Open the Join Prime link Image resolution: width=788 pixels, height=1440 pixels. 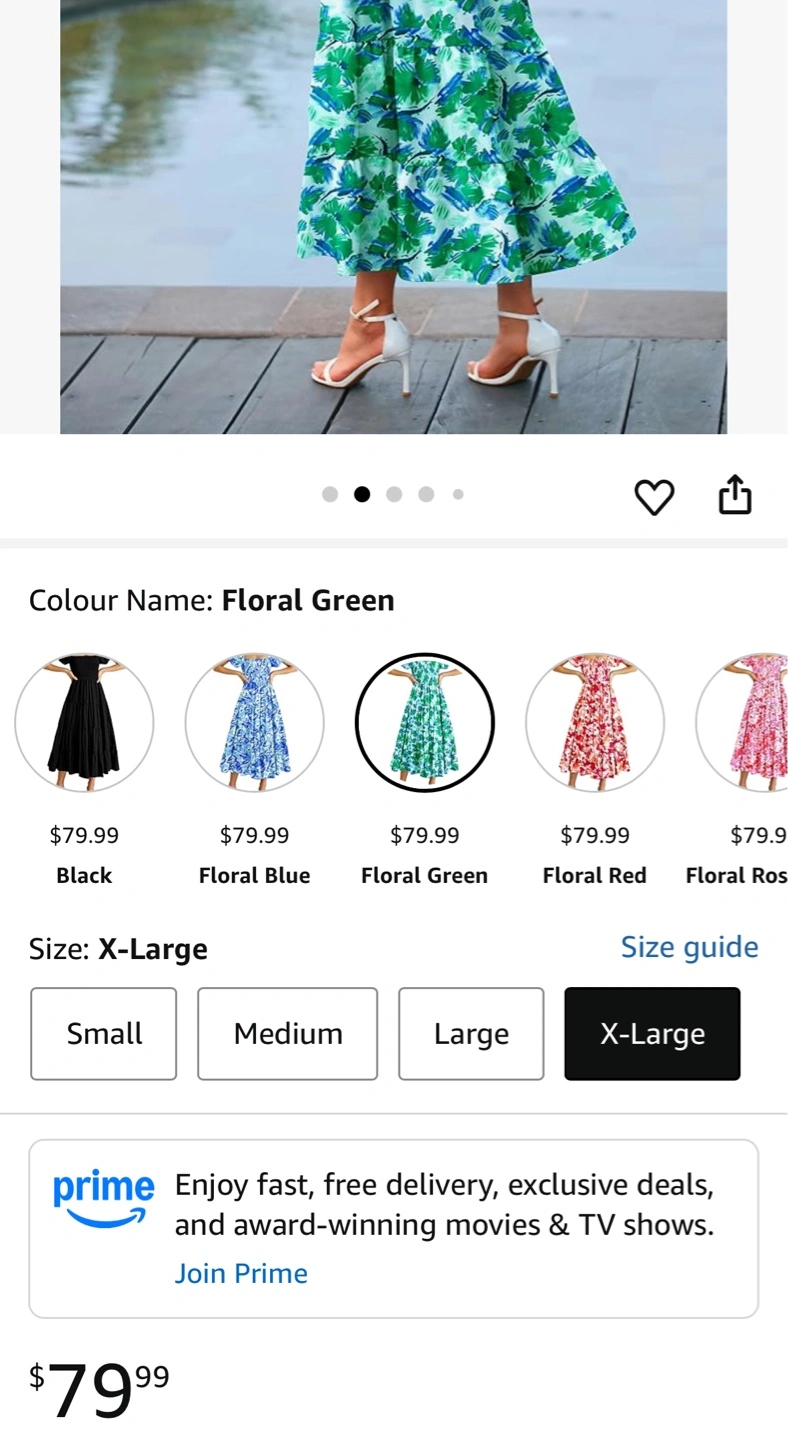241,1273
